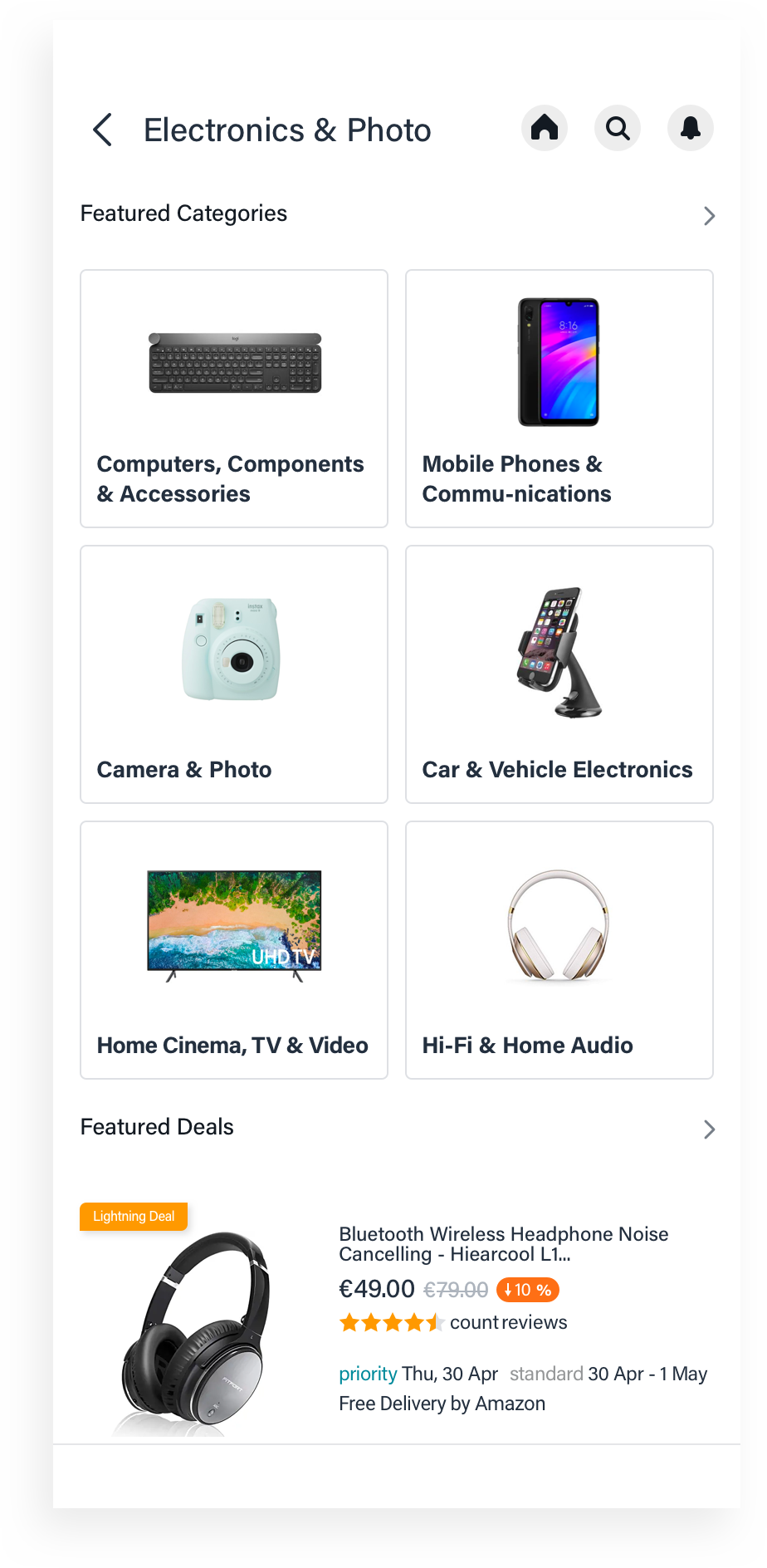The image size is (767, 1568).
Task: Open the search icon
Action: (618, 128)
